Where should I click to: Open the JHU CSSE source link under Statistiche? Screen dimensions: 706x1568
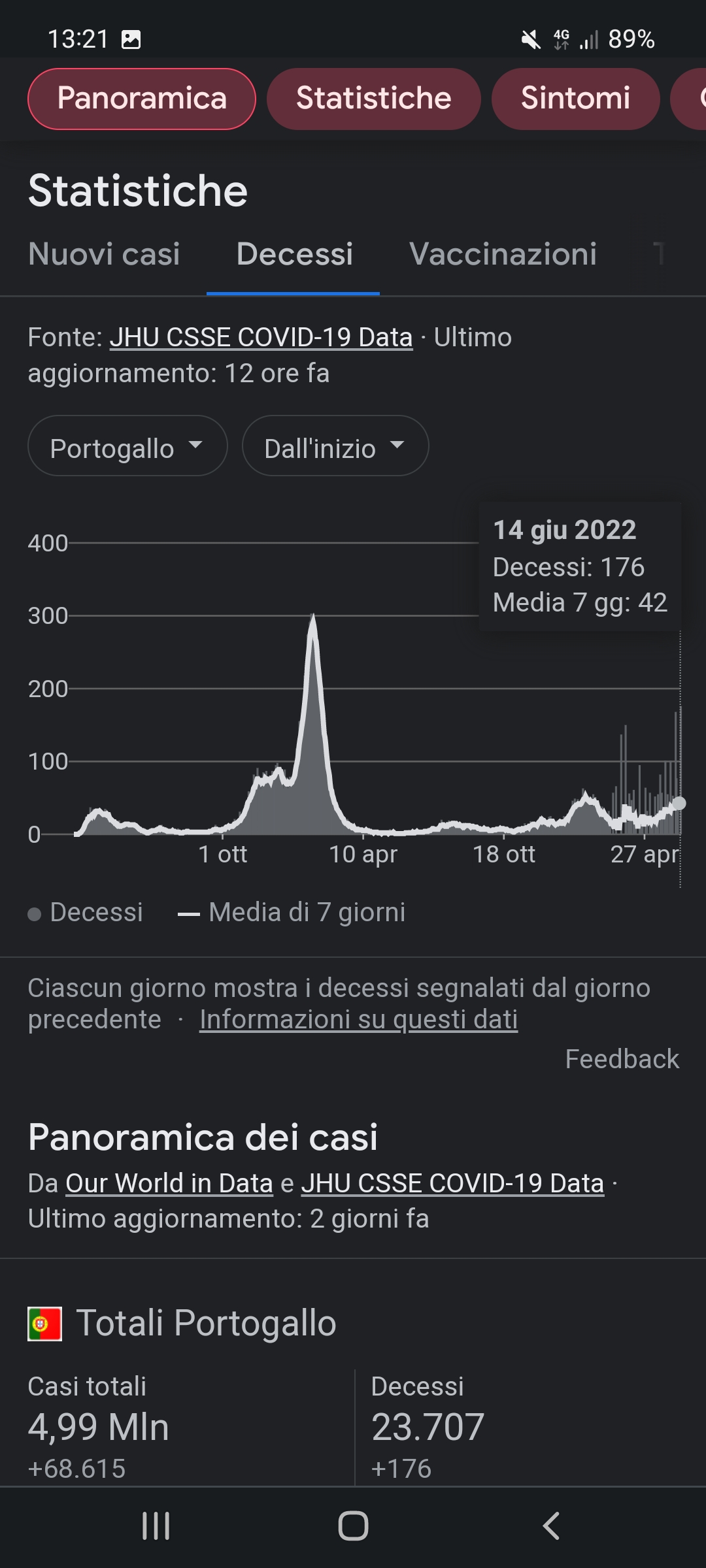tap(261, 338)
